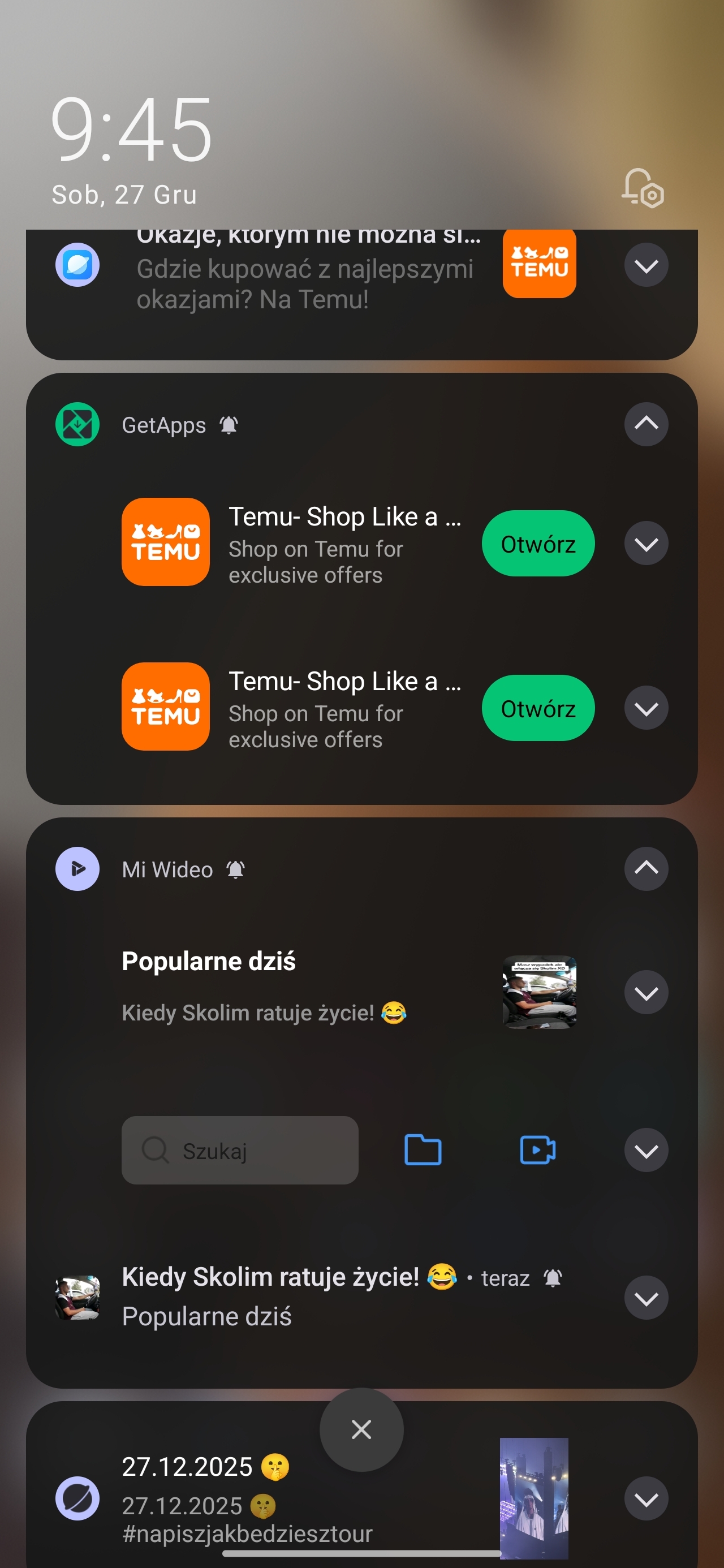Clear all notifications with the X button
This screenshot has height=1568, width=724.
[x=361, y=1429]
